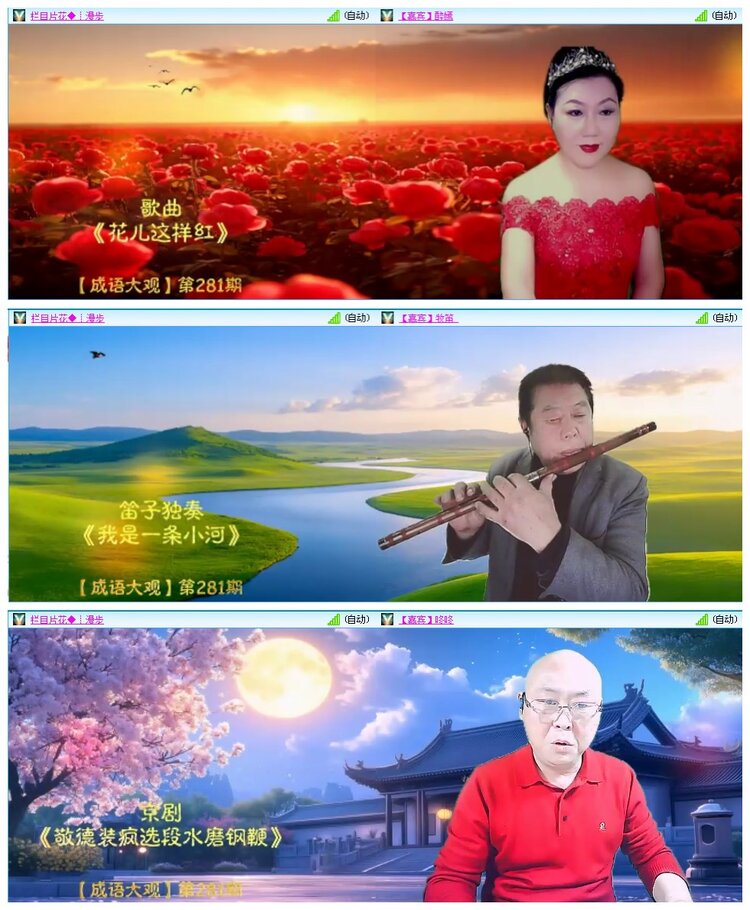Click the 【嘉宾】牧笛 guest link
Screen dimensions: 750x910
(428, 317)
